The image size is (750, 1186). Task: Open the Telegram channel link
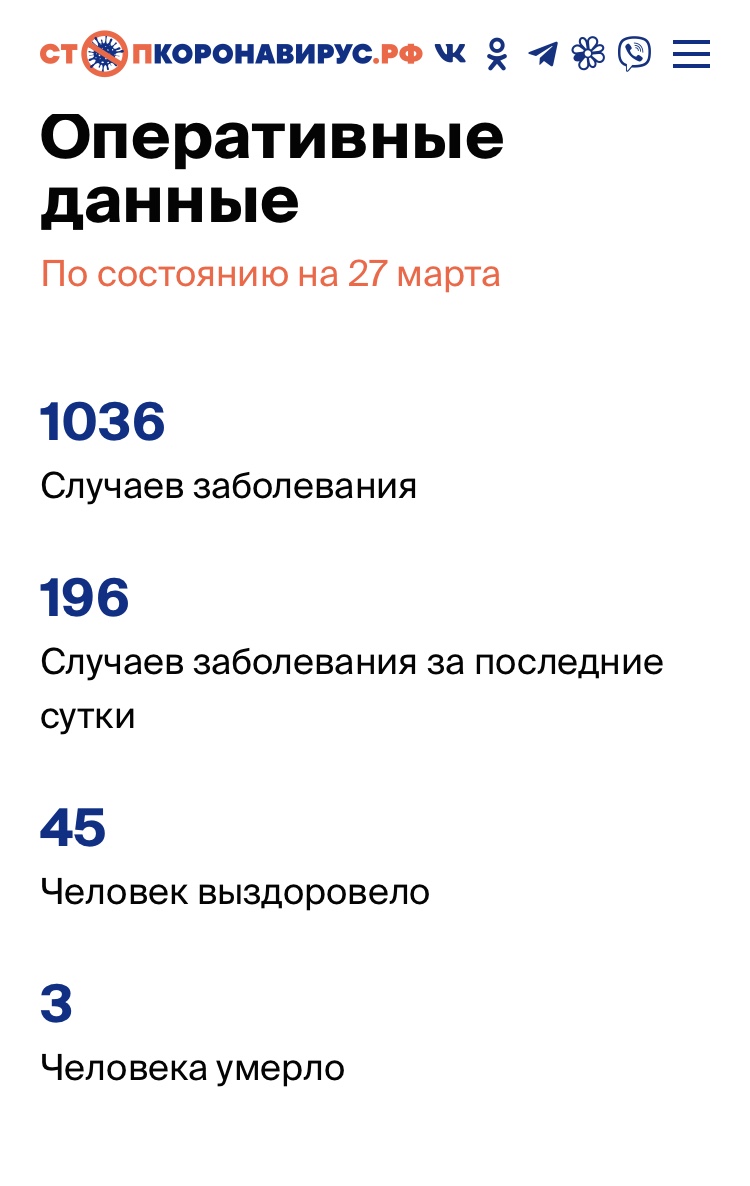click(542, 53)
